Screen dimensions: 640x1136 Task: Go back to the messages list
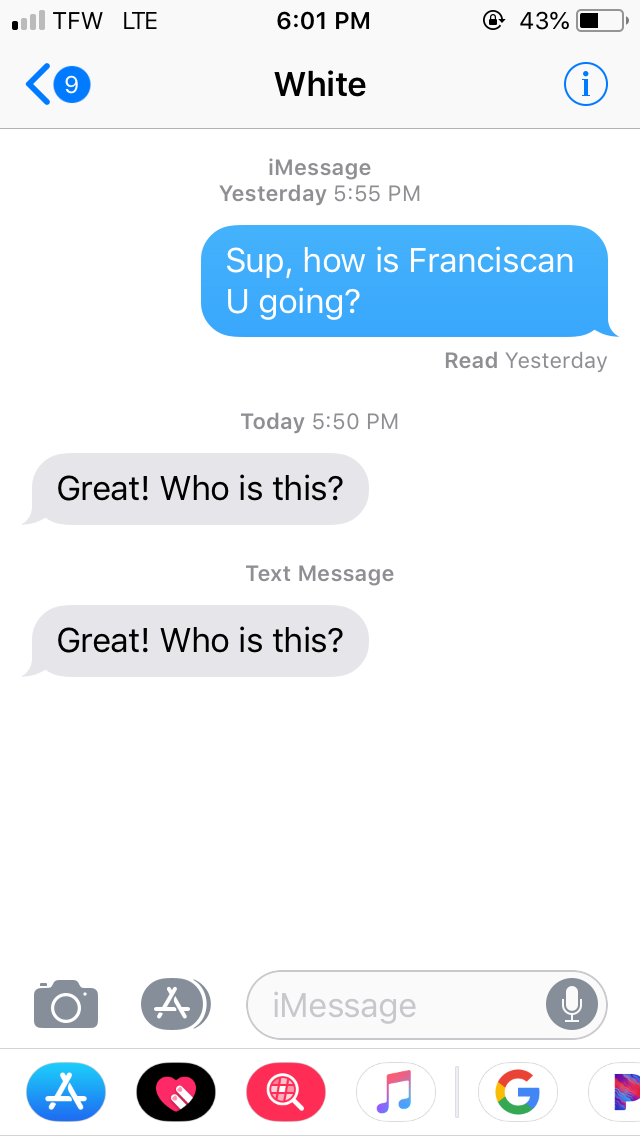click(x=55, y=85)
